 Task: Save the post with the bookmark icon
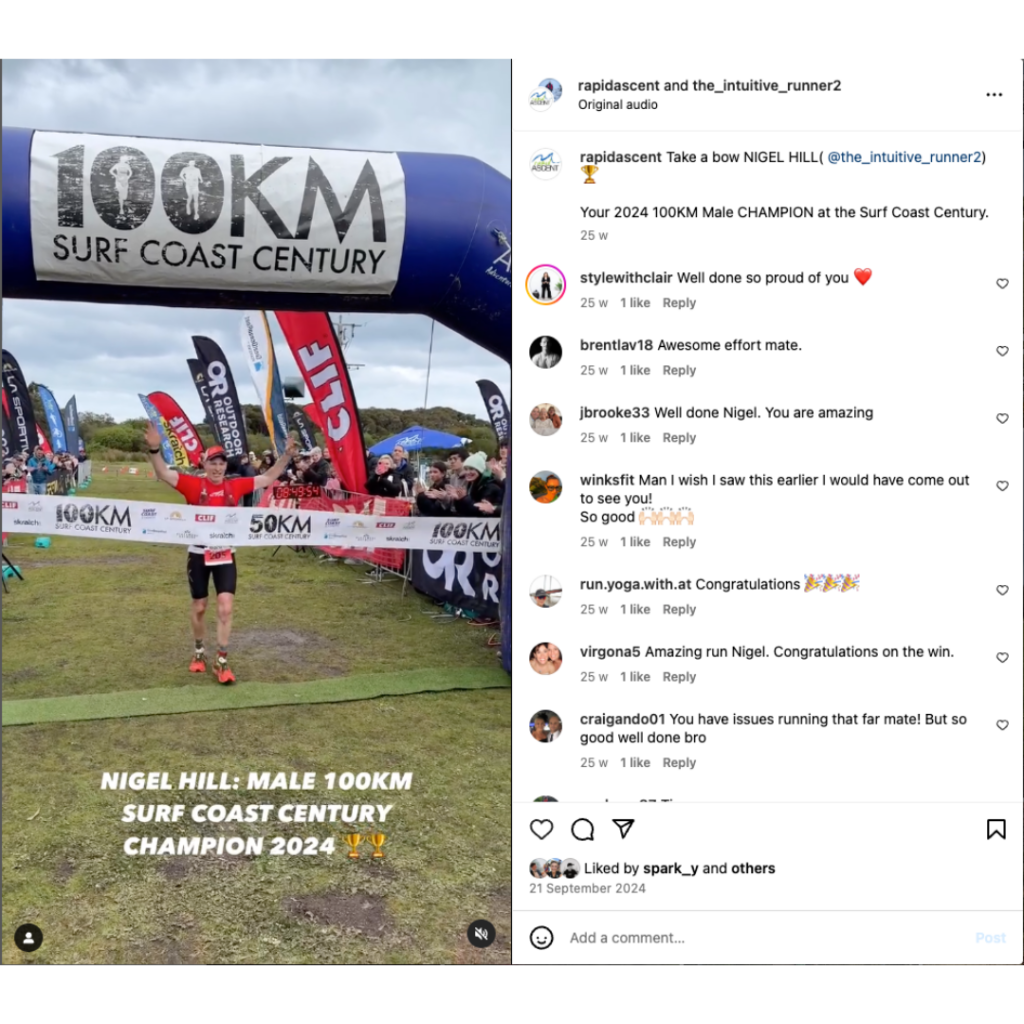tap(996, 829)
